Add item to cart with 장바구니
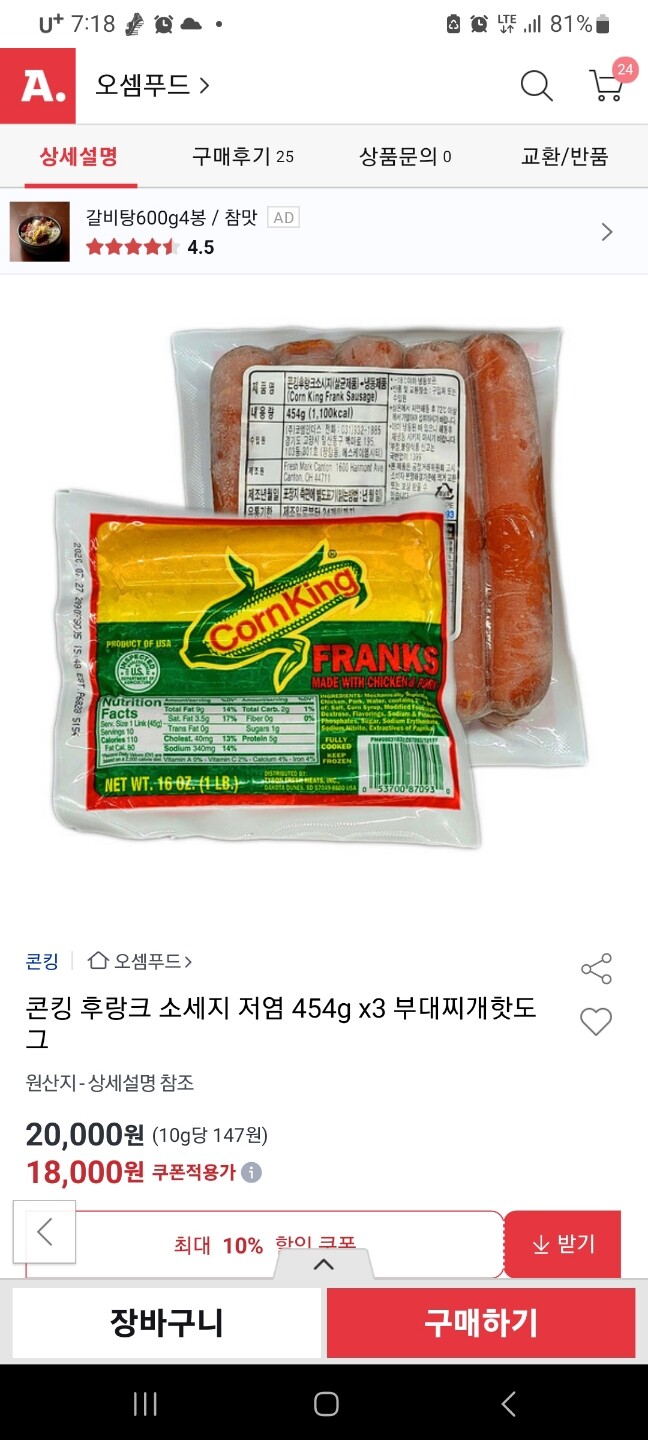This screenshot has width=648, height=1440. (167, 1323)
